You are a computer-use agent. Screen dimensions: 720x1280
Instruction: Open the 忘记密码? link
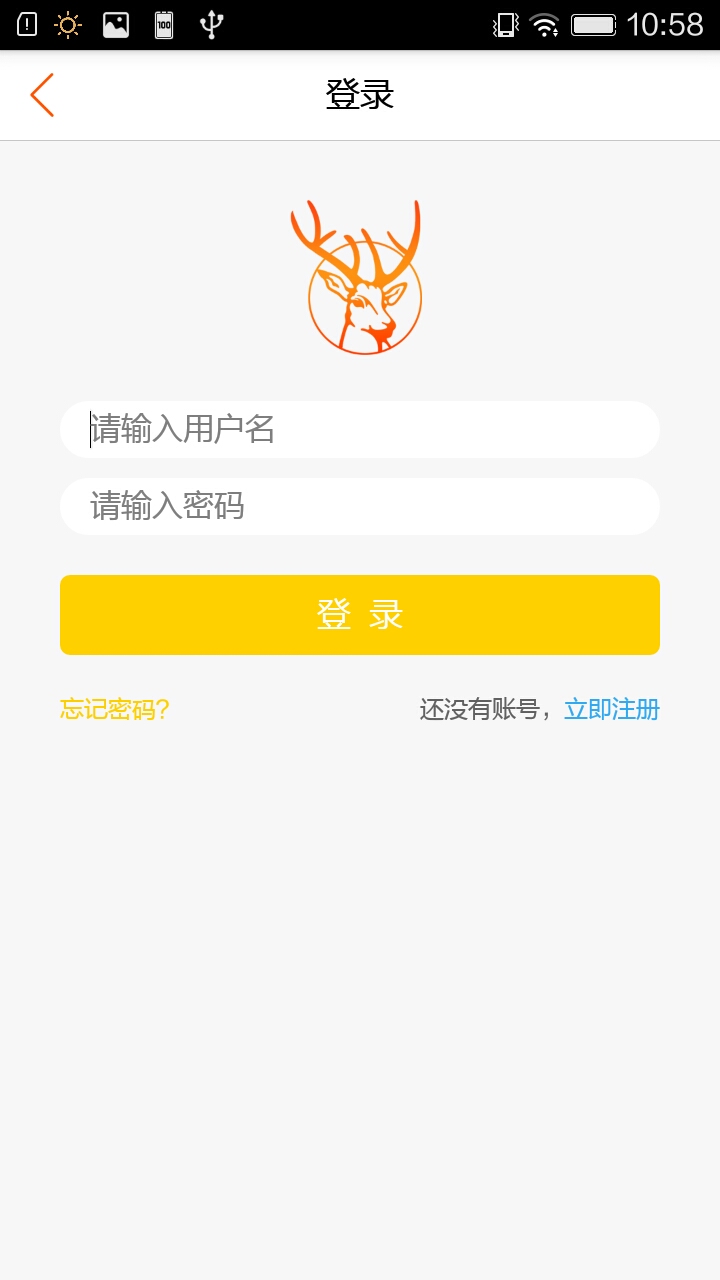pyautogui.click(x=115, y=710)
